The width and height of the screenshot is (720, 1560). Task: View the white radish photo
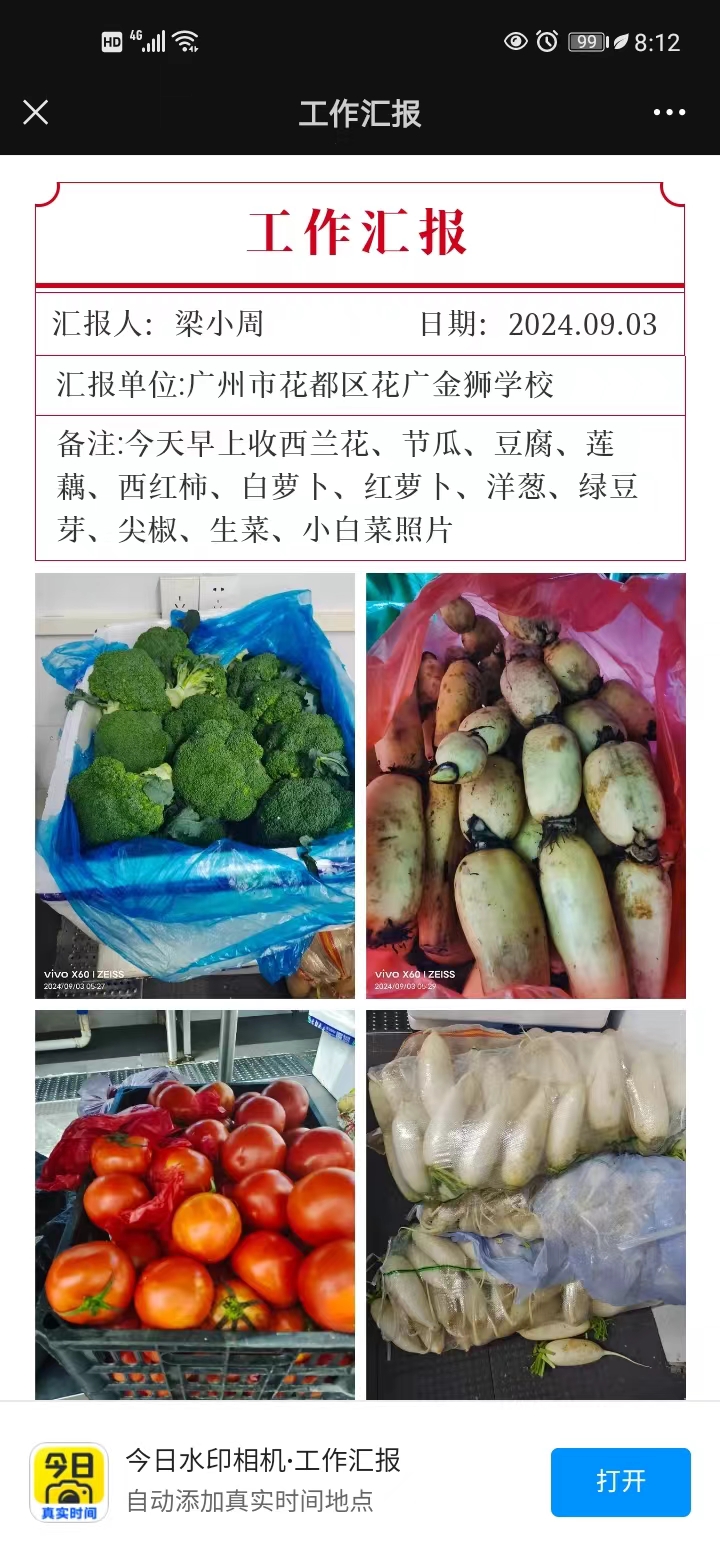[x=525, y=1204]
